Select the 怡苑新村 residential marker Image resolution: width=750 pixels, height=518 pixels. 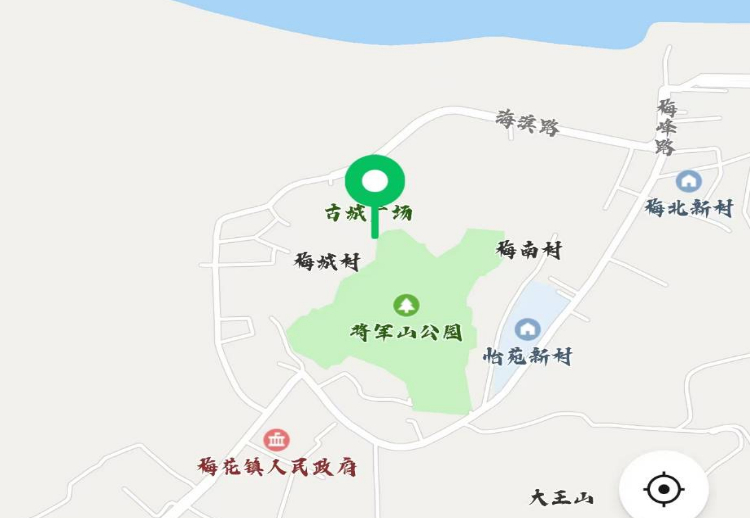(528, 329)
